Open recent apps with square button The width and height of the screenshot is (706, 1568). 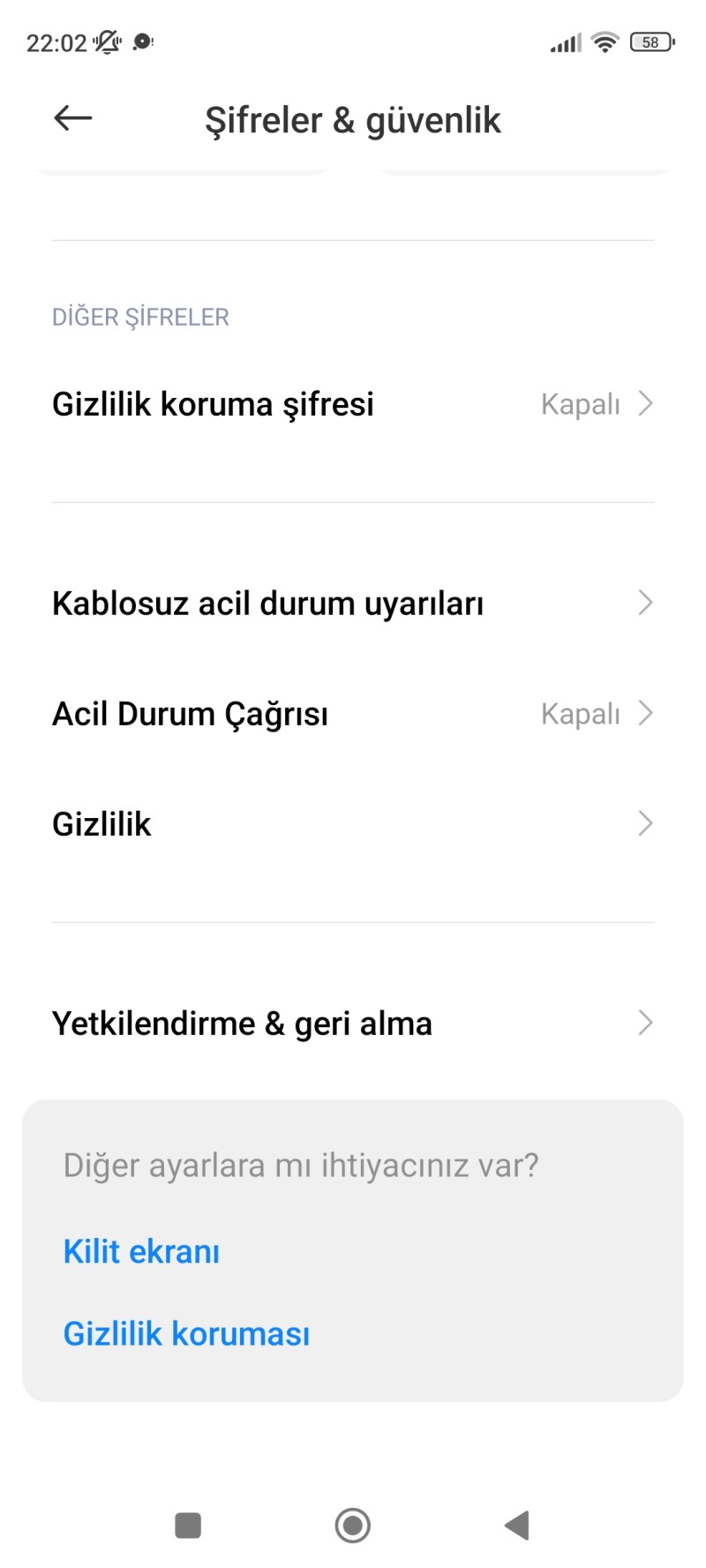(x=188, y=1525)
